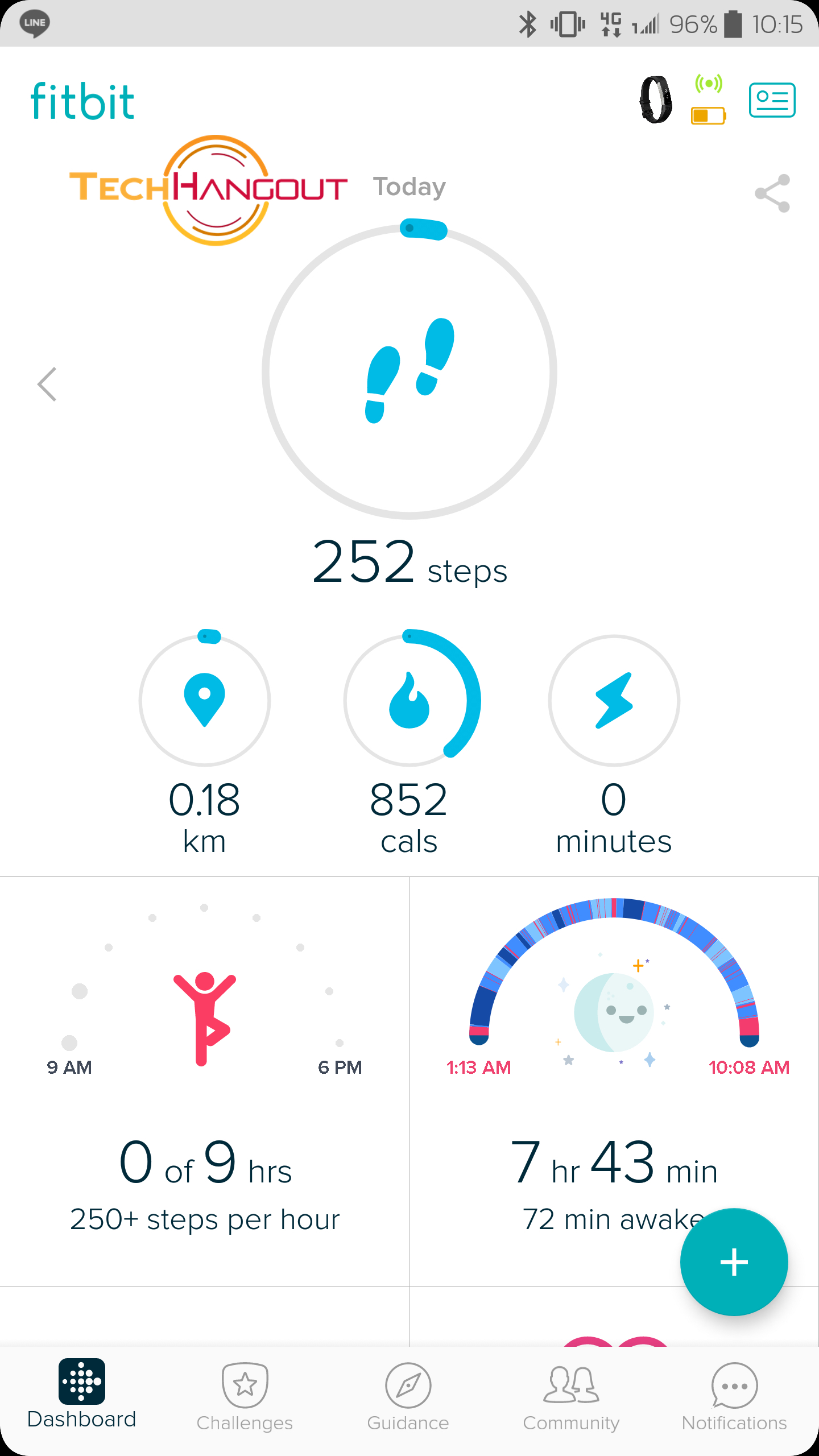Switch to the Community tab

coord(571,1396)
